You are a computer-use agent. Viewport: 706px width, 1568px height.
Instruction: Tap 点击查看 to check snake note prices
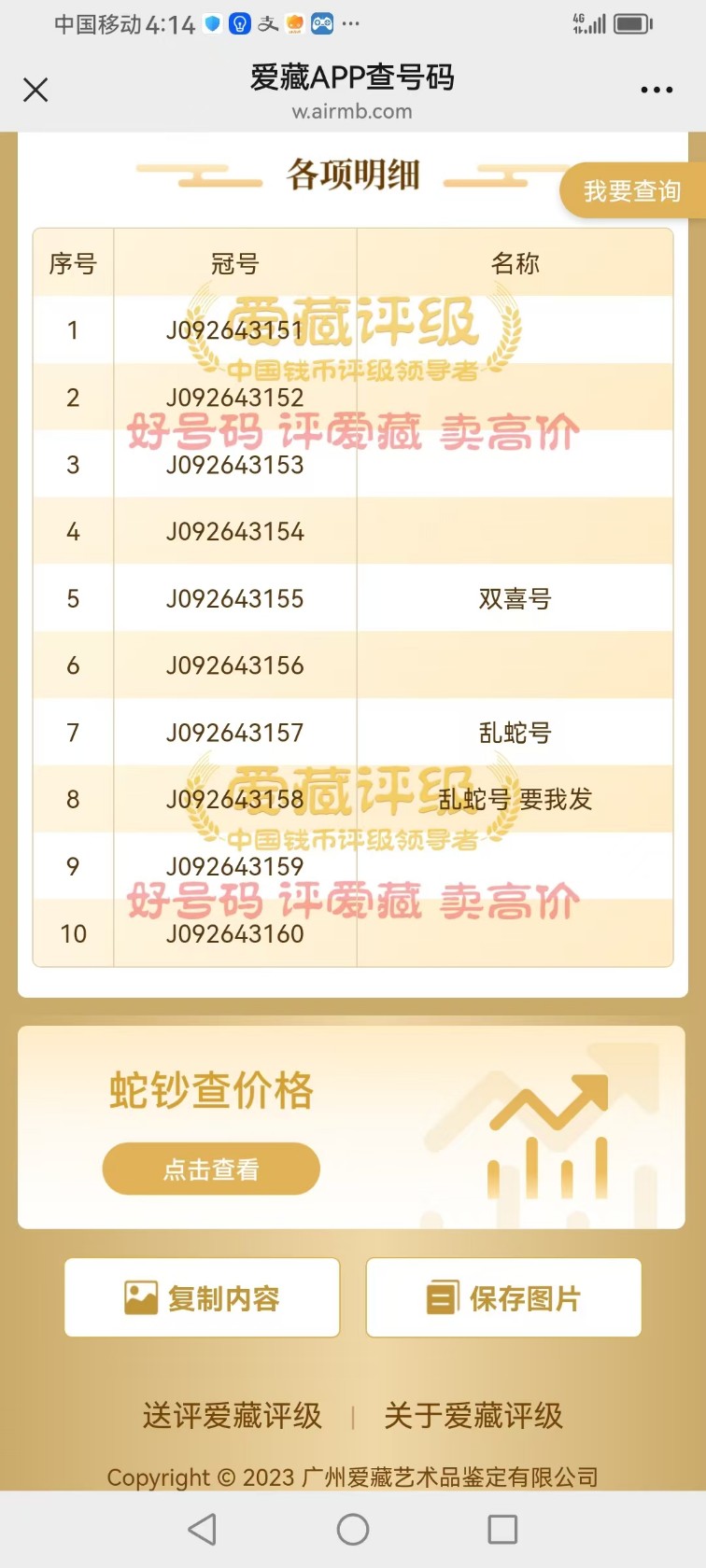tap(211, 1169)
